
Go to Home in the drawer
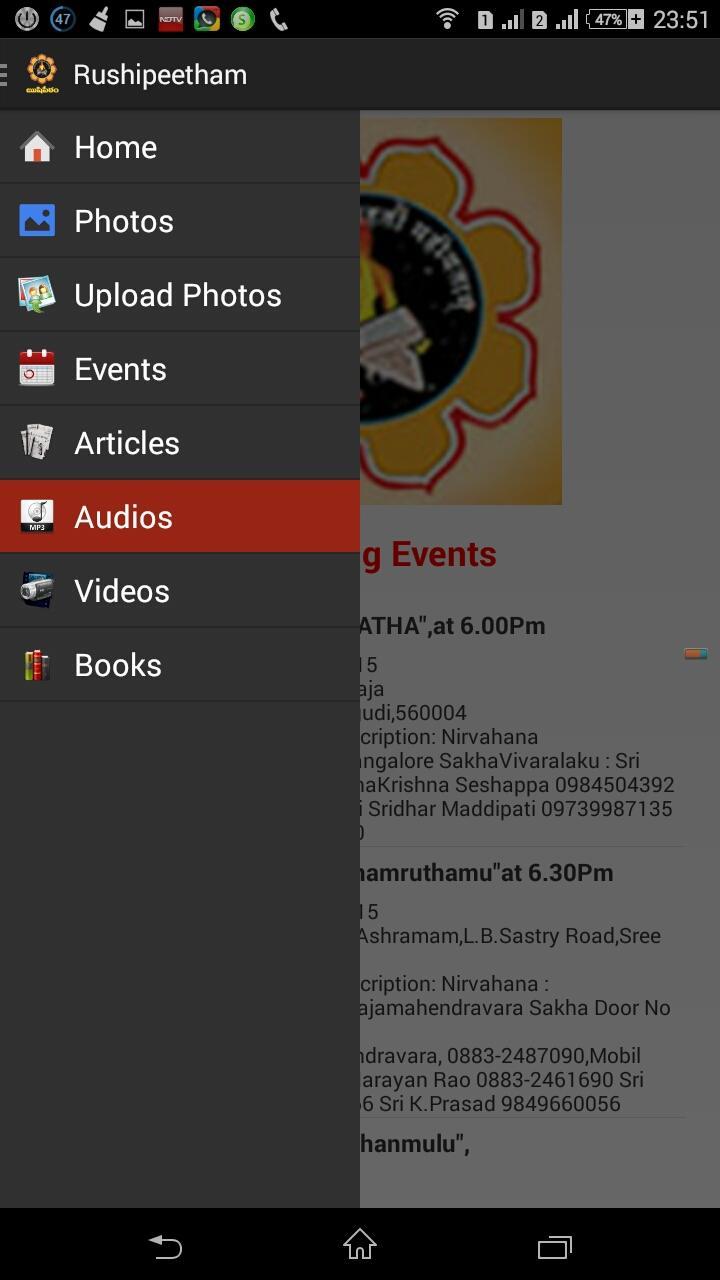click(180, 147)
